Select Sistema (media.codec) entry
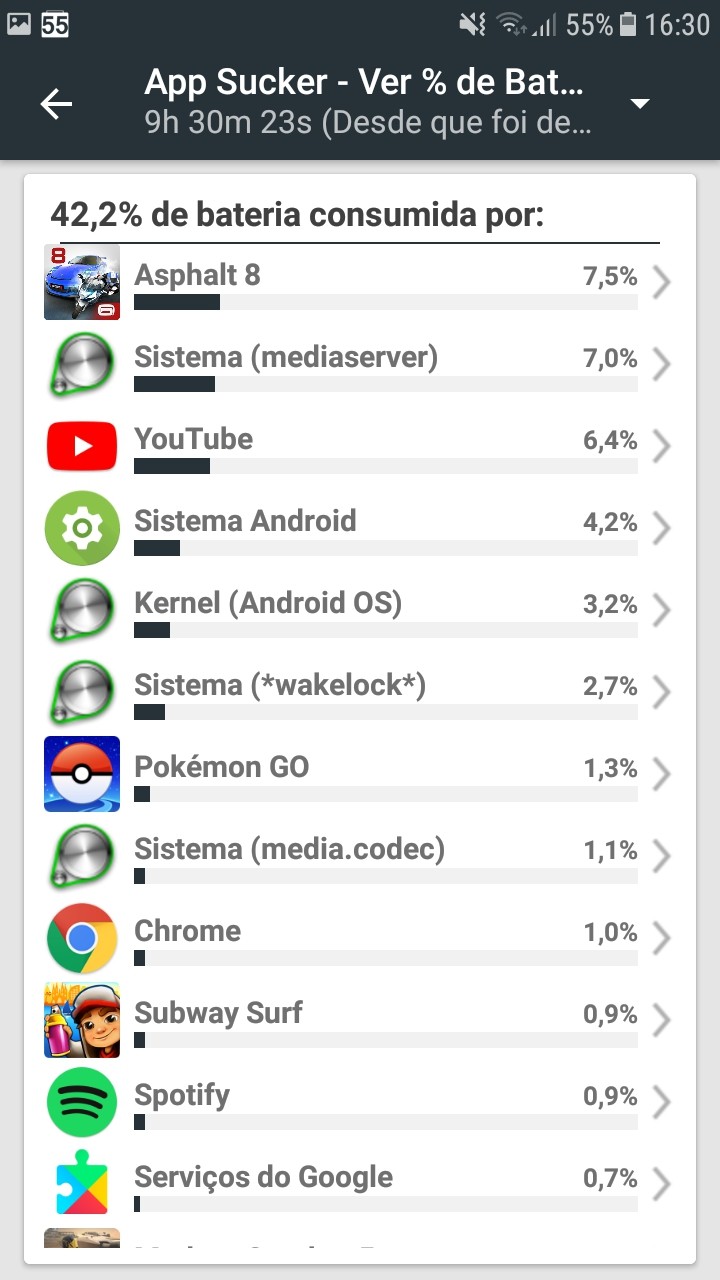This screenshot has width=720, height=1280. pos(359,857)
